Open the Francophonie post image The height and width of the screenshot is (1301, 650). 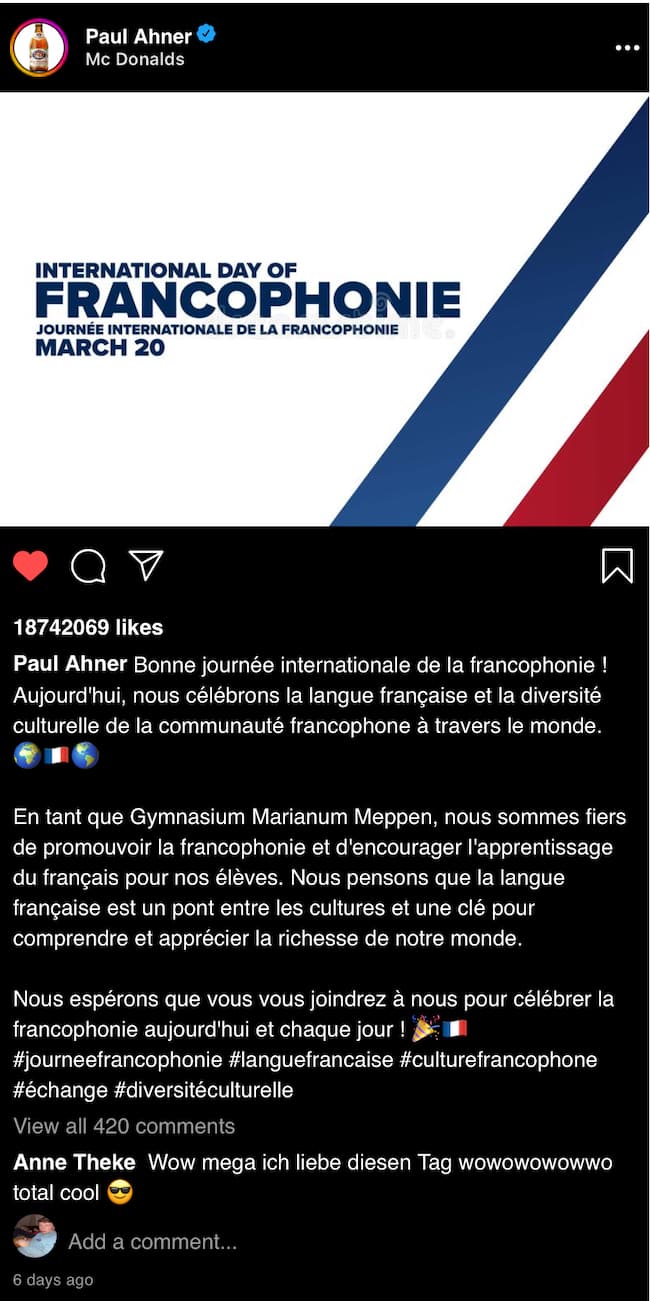click(325, 309)
